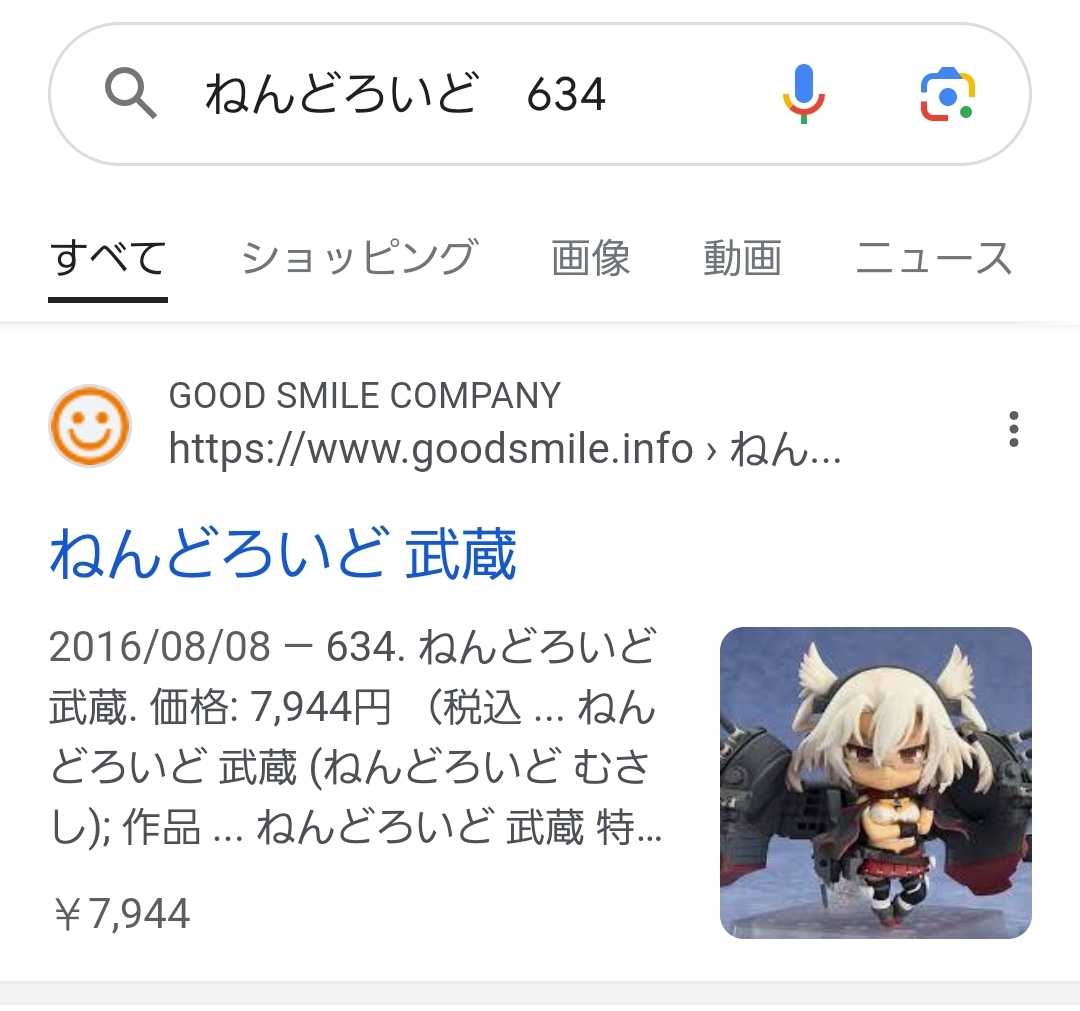Switch to the 画像 tab
Image resolution: width=1080 pixels, height=1011 pixels.
click(590, 258)
